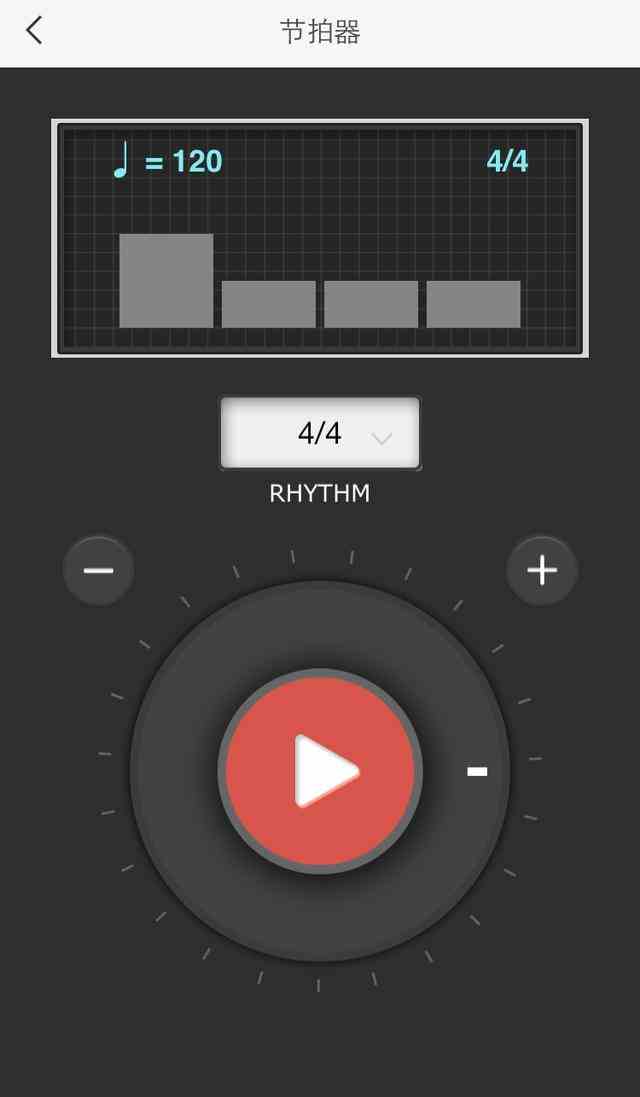Start the metronome with the play button
640x1097 pixels.
320,771
